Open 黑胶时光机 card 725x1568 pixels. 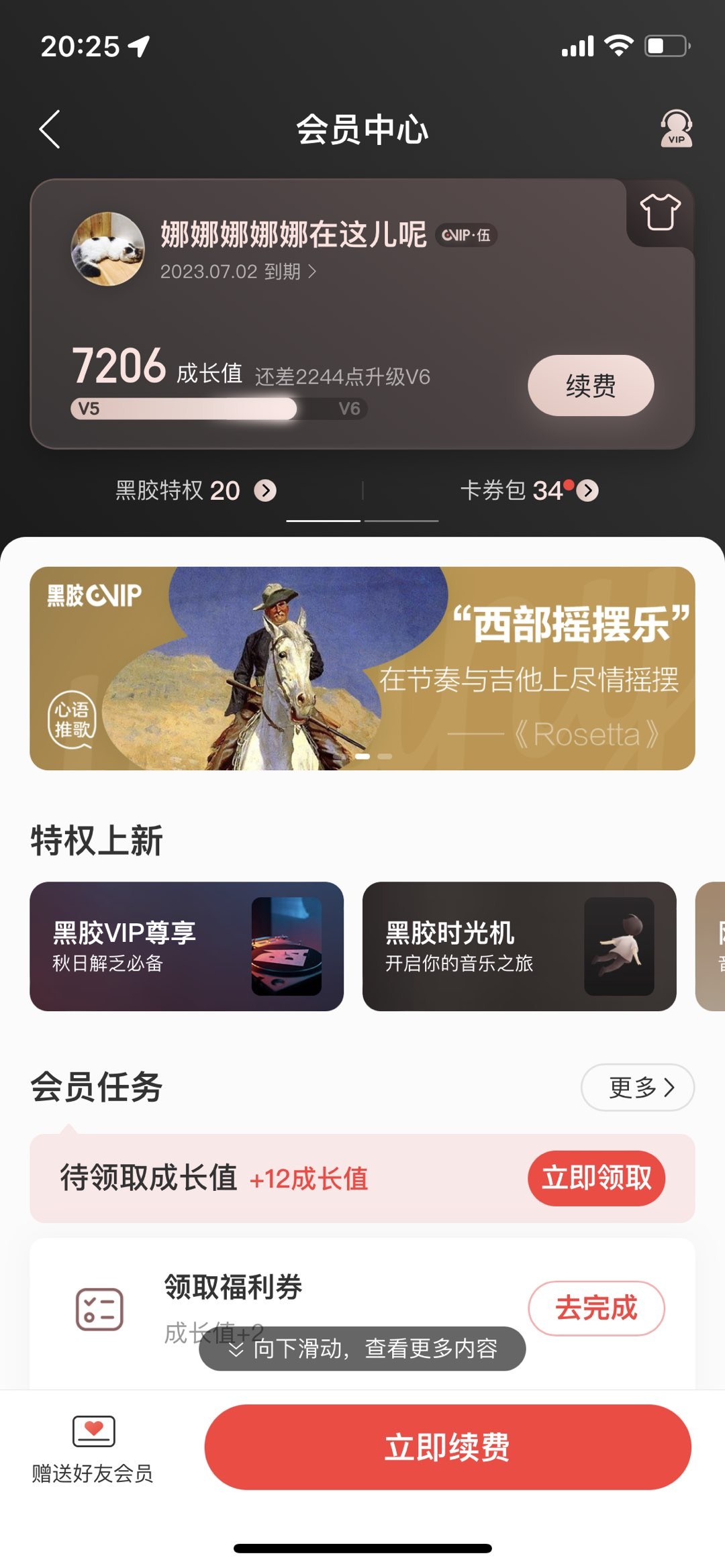(519, 946)
